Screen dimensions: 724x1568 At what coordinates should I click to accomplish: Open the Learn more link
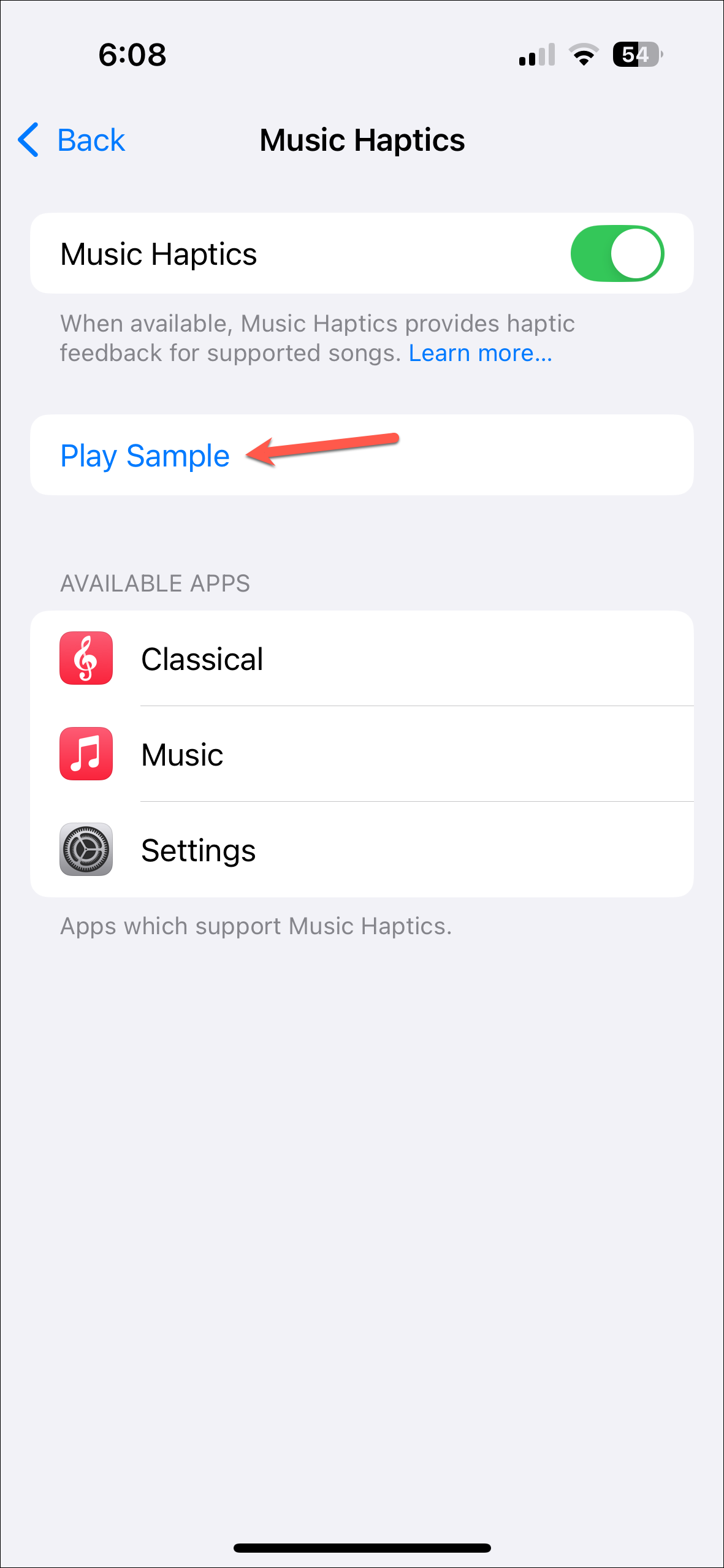pos(480,354)
